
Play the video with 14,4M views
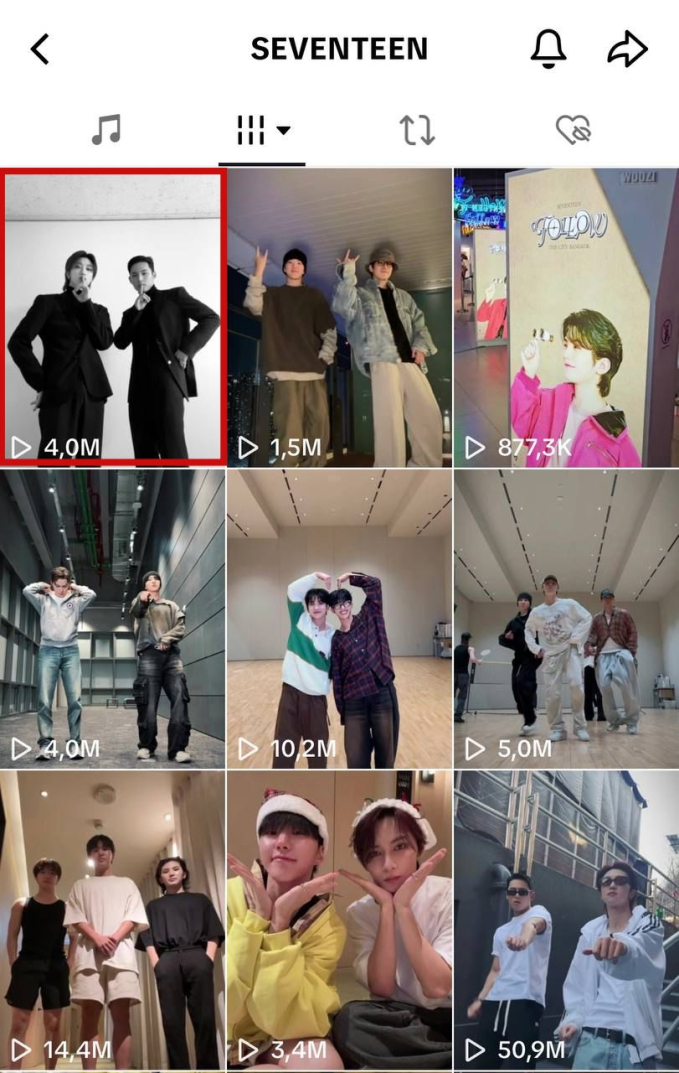pos(113,919)
